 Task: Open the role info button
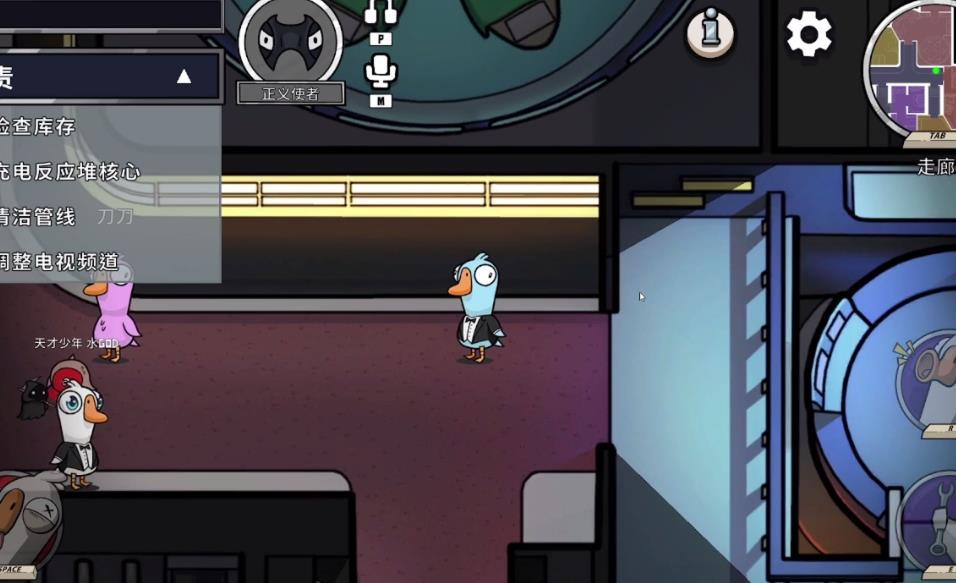point(710,34)
